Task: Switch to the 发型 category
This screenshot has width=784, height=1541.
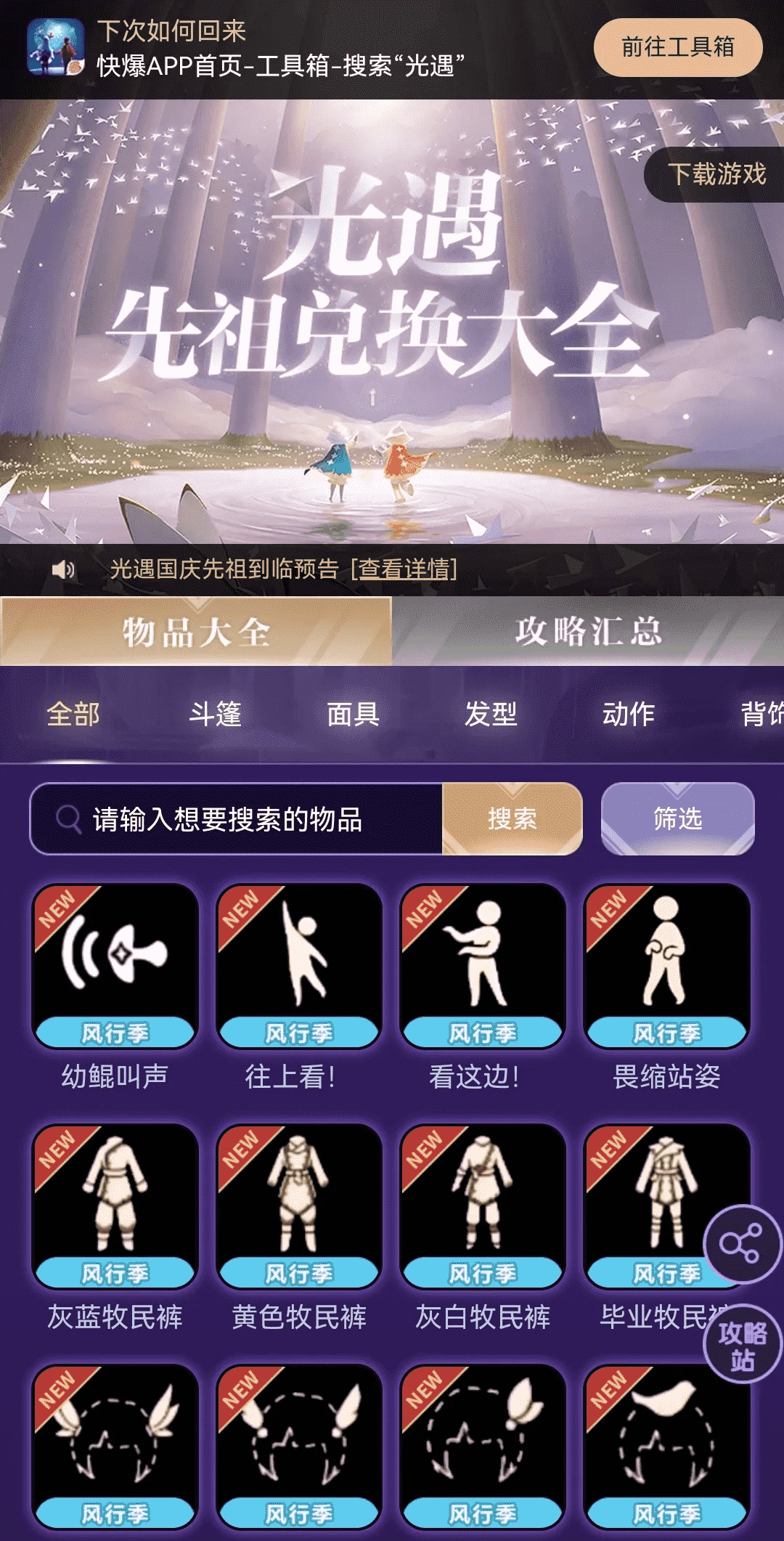Action: (491, 714)
